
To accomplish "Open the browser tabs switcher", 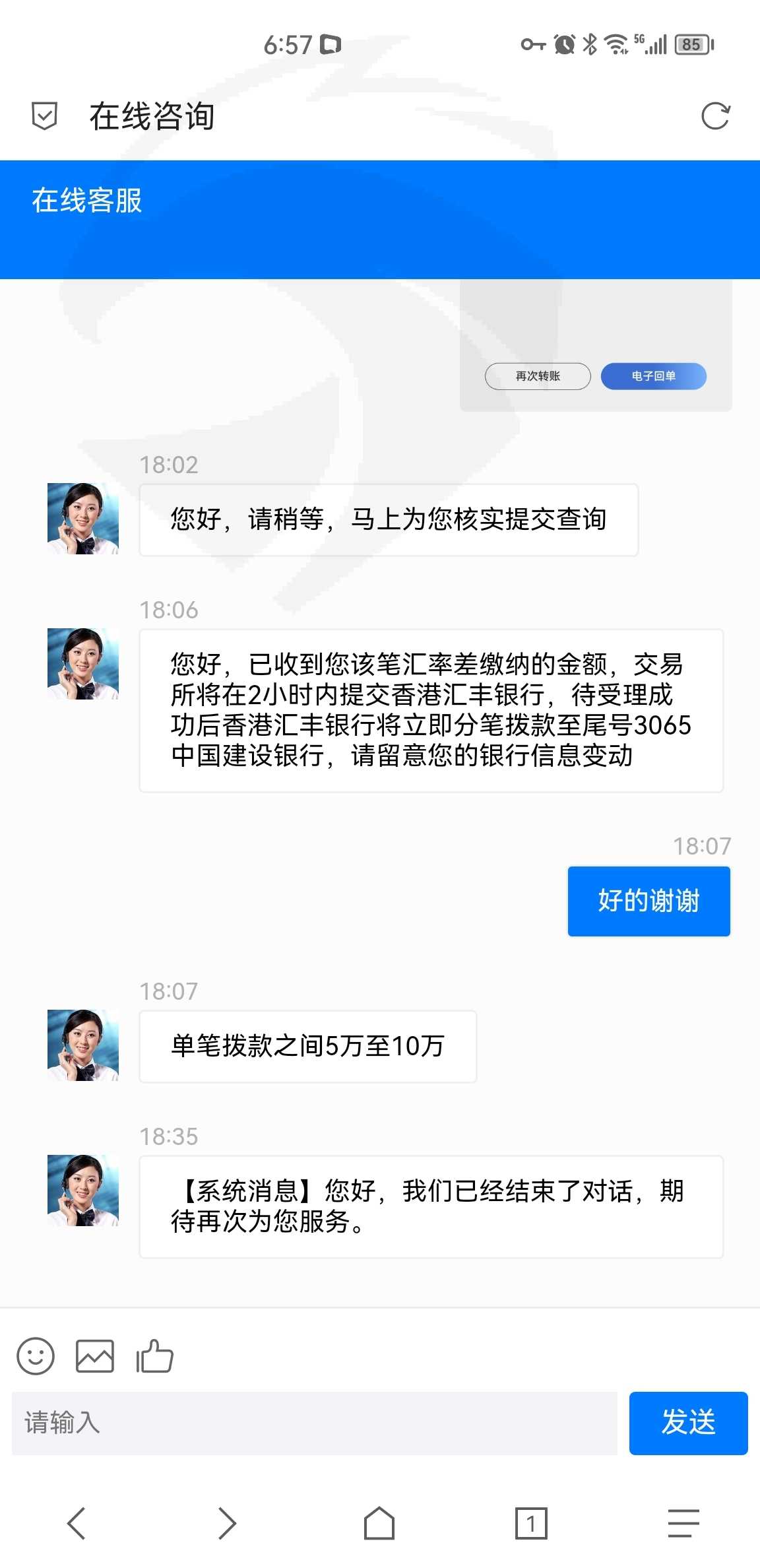I will pyautogui.click(x=531, y=1523).
